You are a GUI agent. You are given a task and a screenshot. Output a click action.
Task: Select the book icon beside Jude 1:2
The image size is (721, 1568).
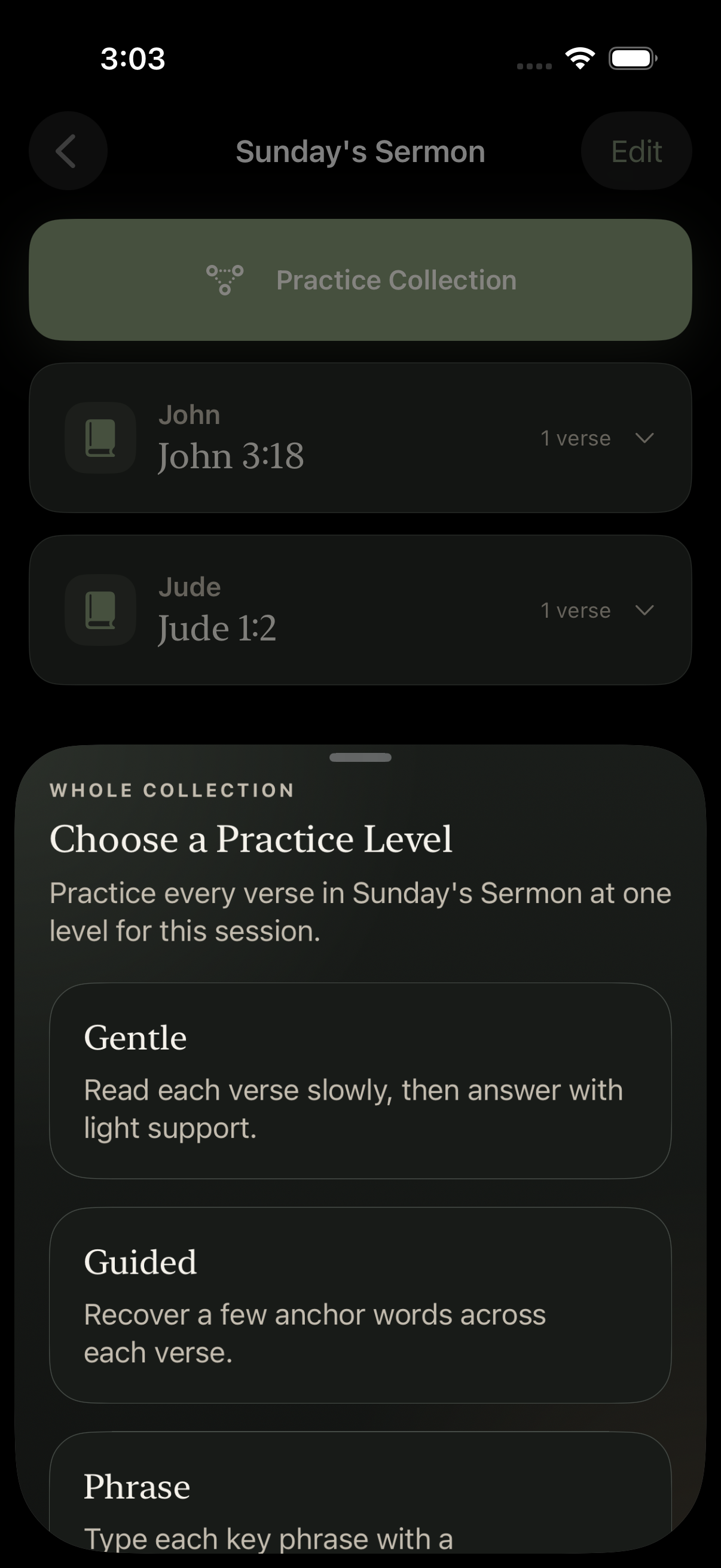(x=100, y=610)
